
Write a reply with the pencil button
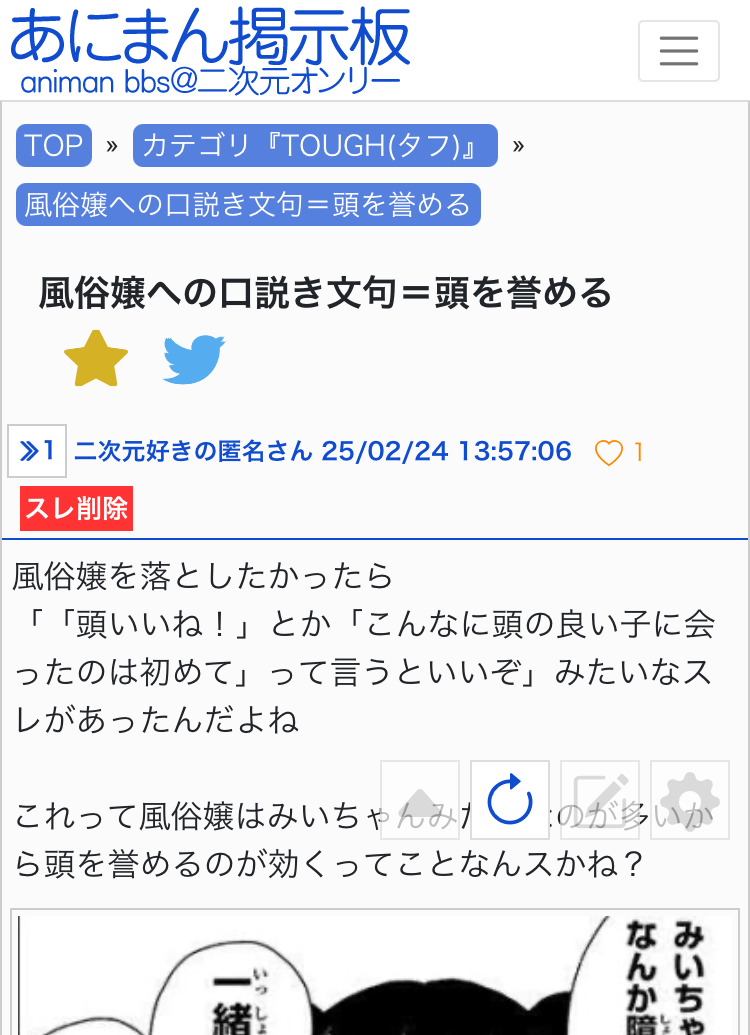(x=600, y=801)
